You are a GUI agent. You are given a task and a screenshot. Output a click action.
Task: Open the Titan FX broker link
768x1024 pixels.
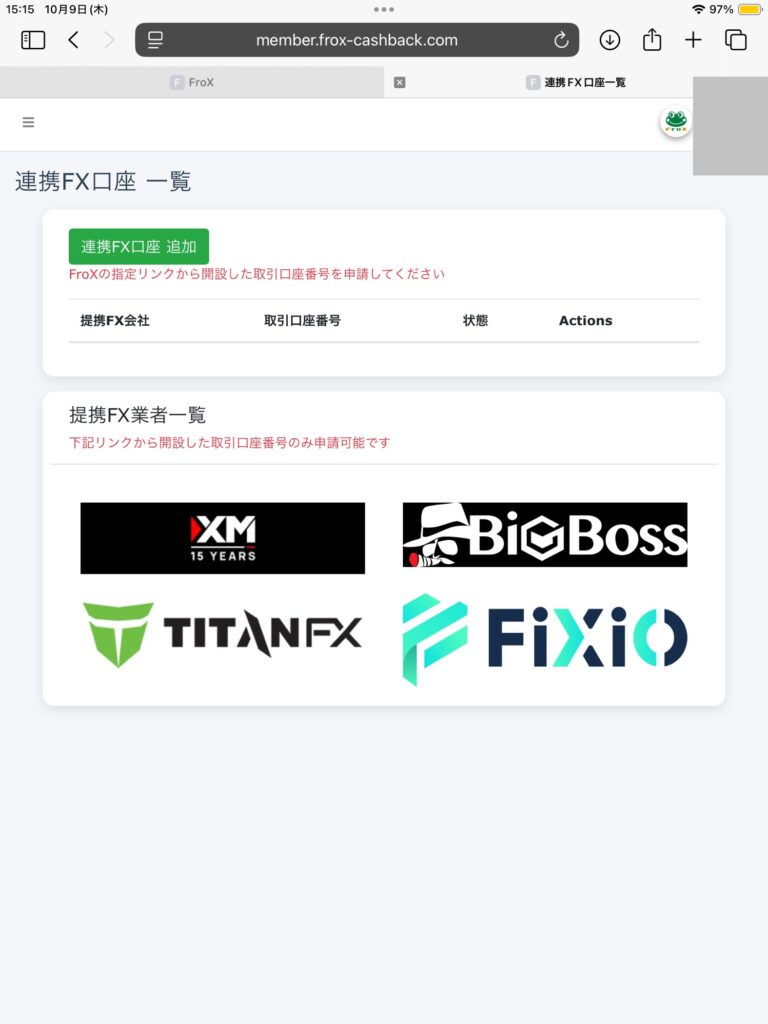[222, 634]
